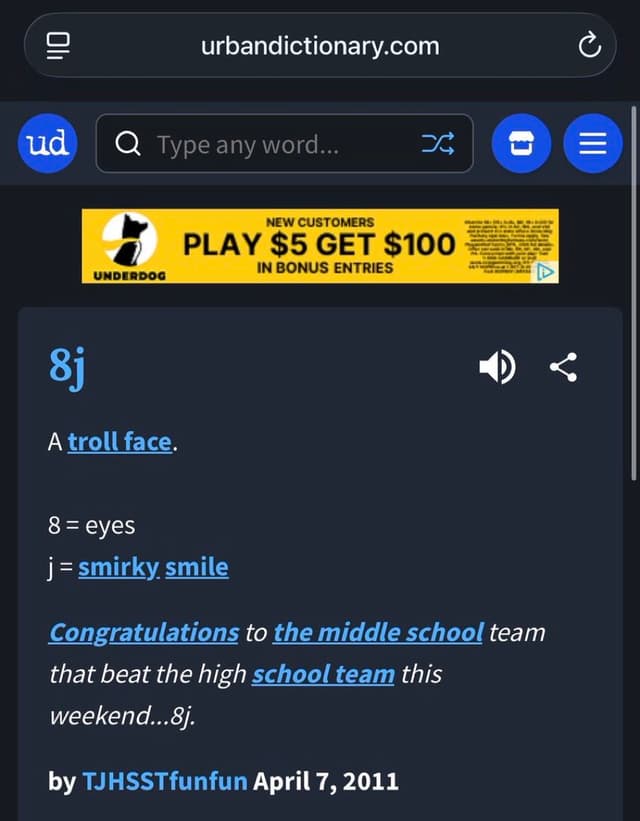View author TJHSSTfunfun's profile

click(163, 781)
